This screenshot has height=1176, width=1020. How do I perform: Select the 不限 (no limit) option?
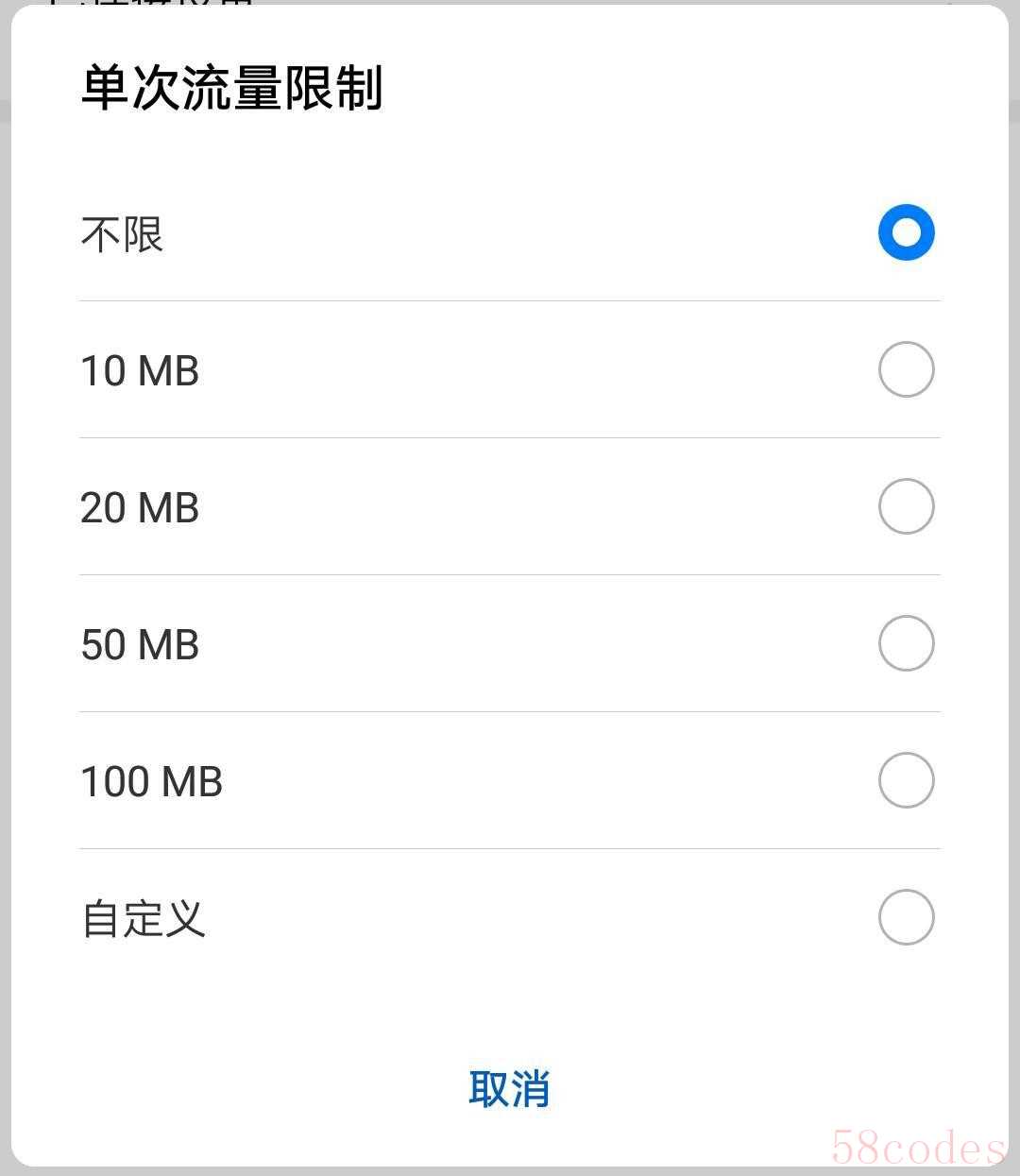coord(905,232)
